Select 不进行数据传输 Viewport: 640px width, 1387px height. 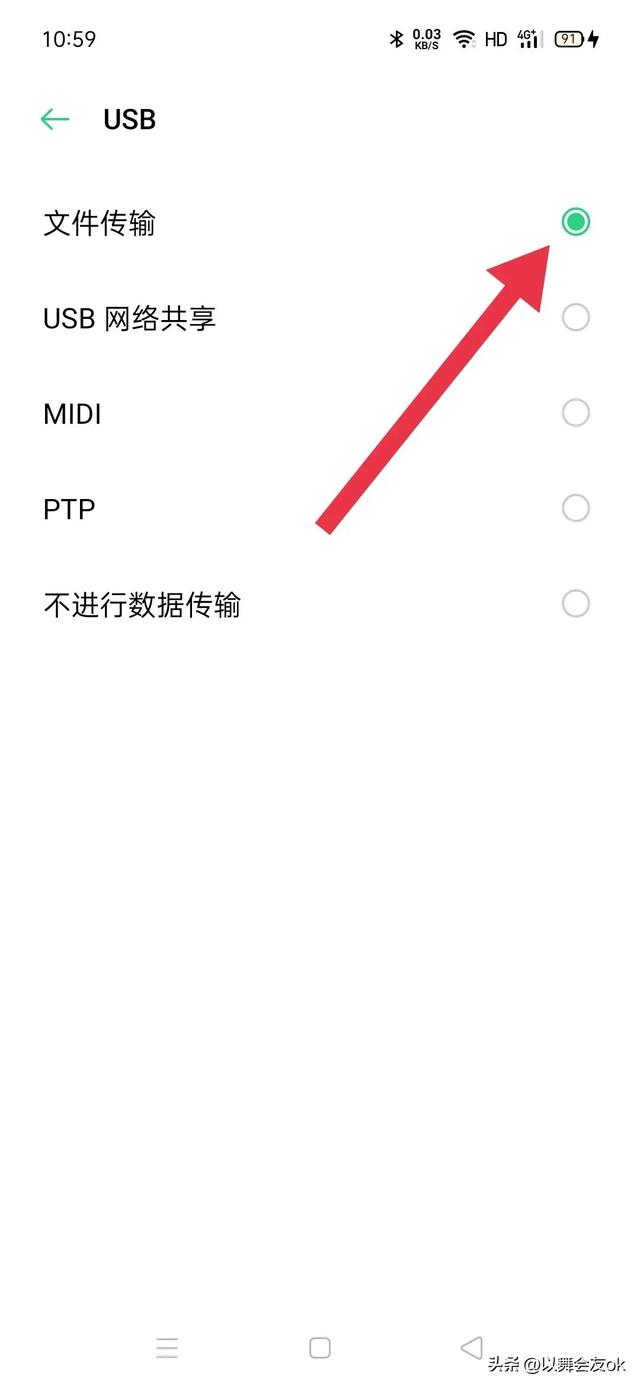pos(320,604)
